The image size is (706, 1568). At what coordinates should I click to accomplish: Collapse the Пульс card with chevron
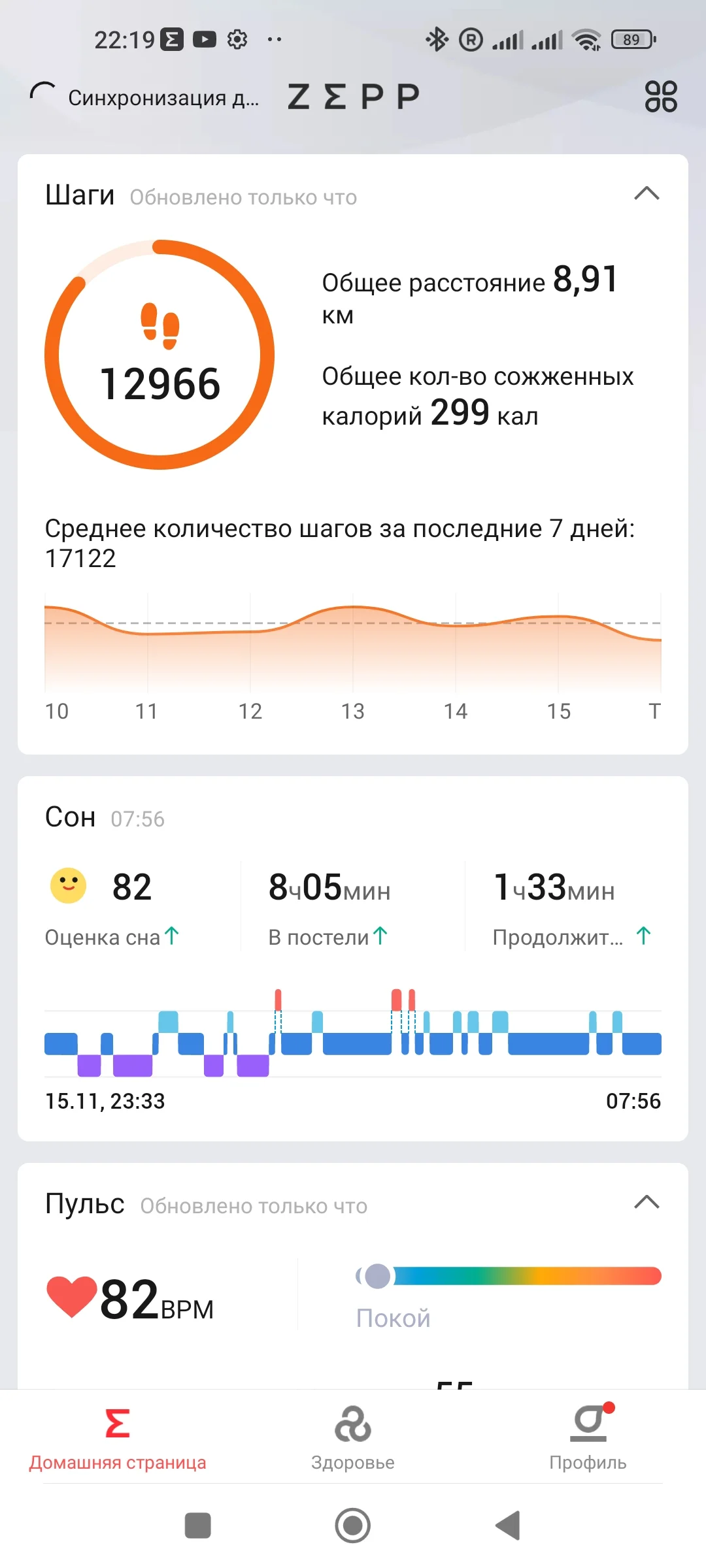pos(647,1203)
